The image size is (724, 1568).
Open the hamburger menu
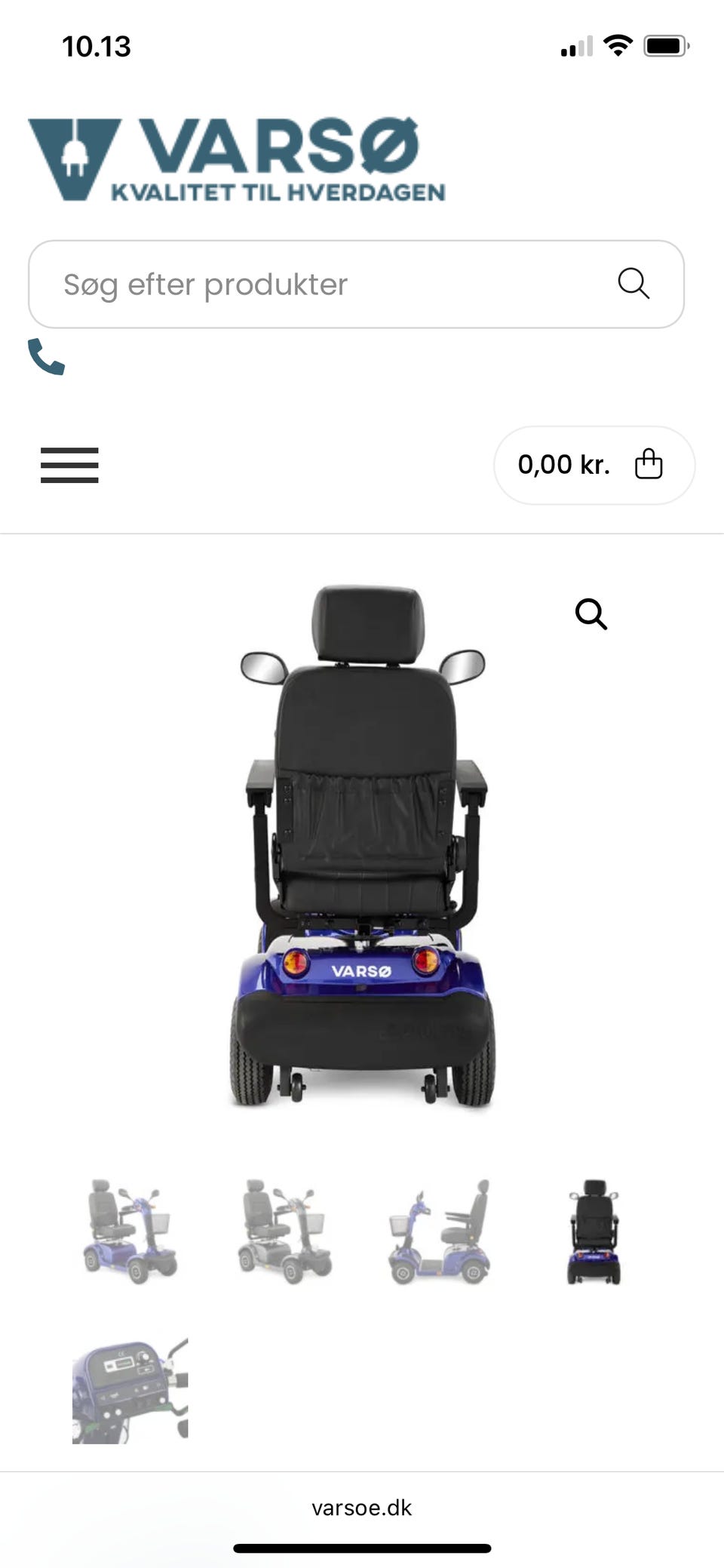point(69,465)
